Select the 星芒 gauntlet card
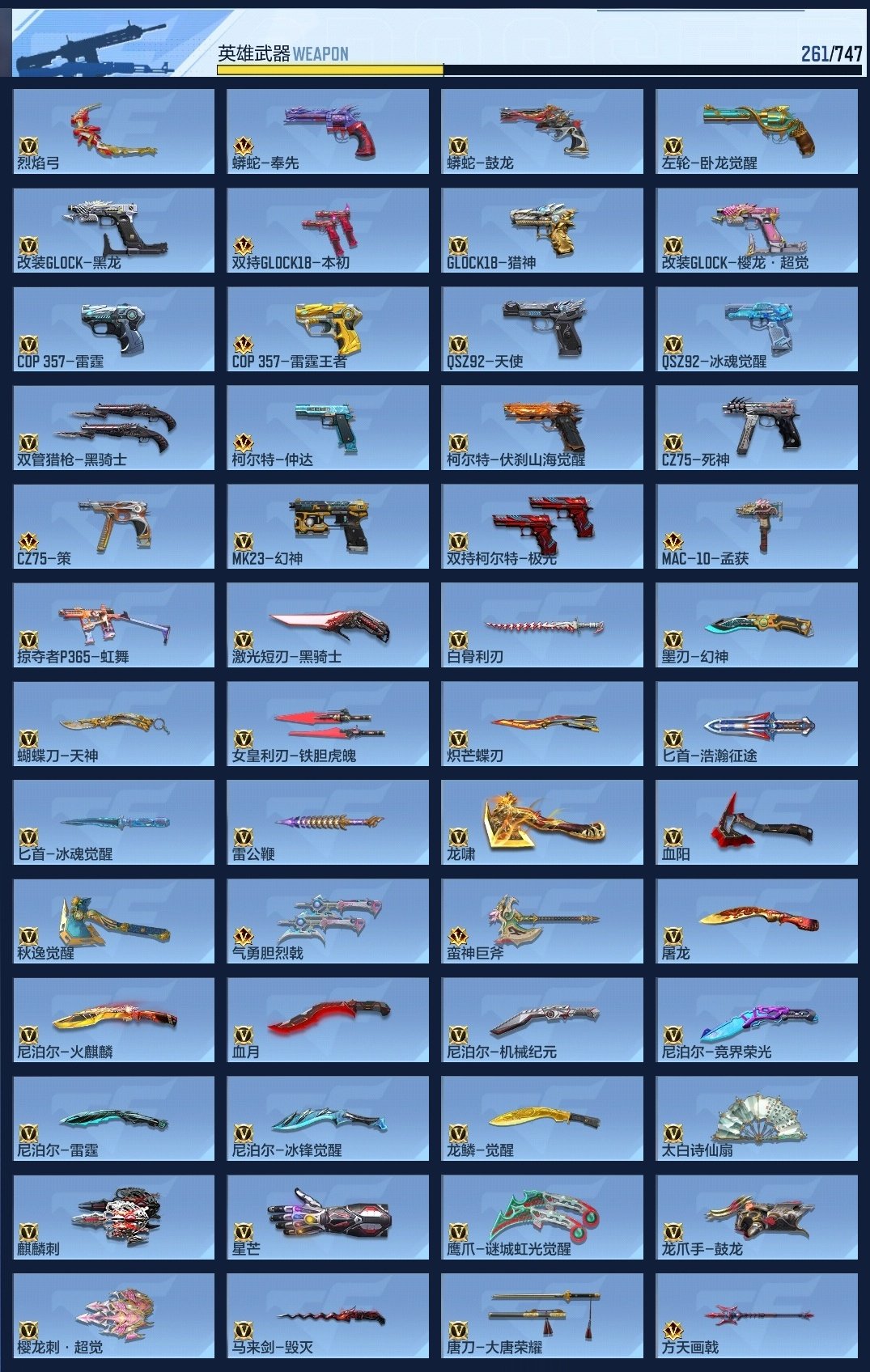Image resolution: width=870 pixels, height=1372 pixels. (x=328, y=1217)
